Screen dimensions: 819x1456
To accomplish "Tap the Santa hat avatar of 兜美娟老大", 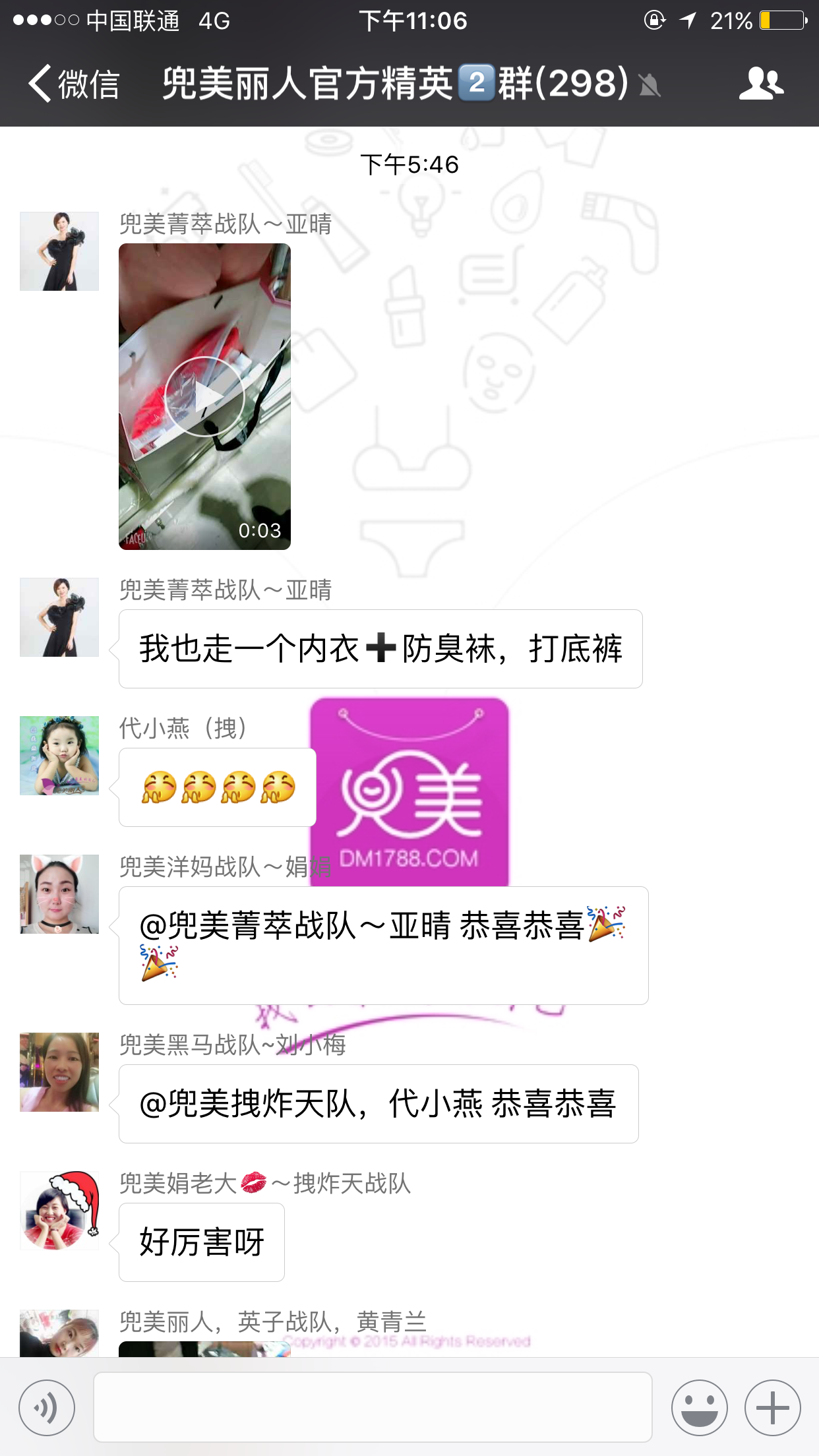I will click(x=59, y=1211).
